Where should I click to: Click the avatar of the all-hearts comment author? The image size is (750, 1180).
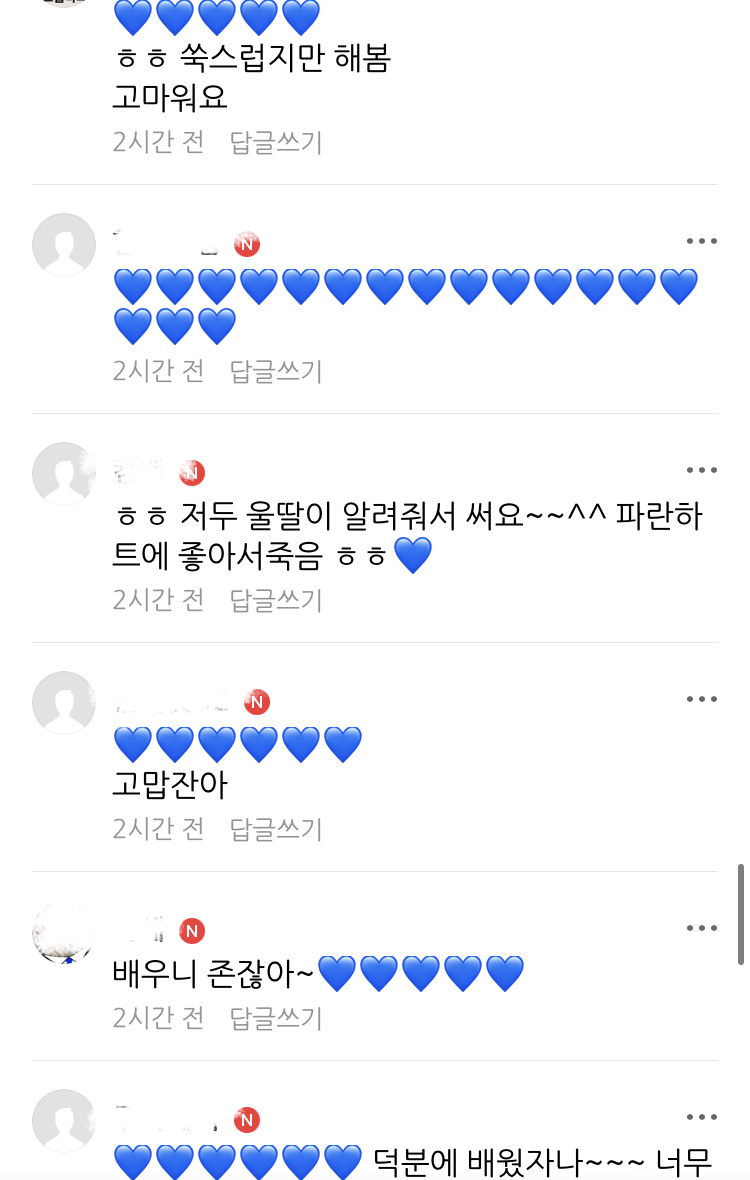point(64,244)
